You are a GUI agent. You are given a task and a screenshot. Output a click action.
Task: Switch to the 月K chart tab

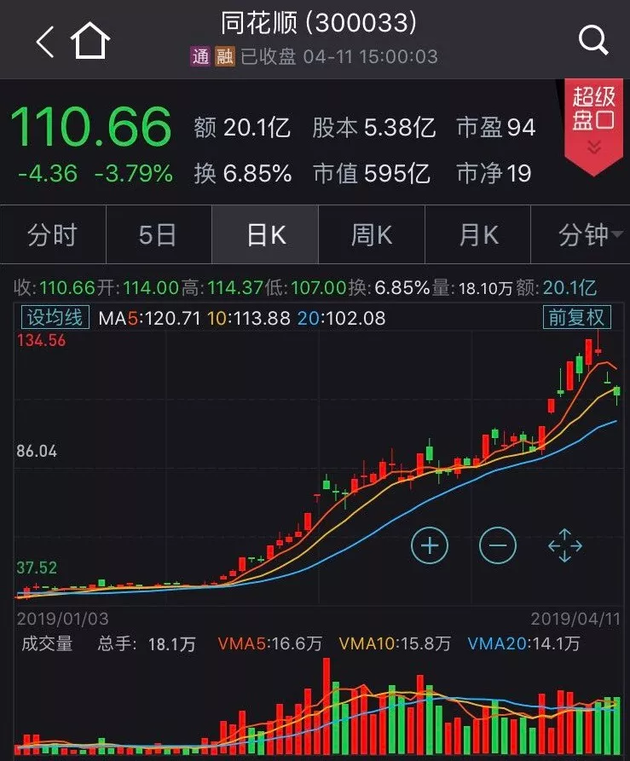point(478,235)
